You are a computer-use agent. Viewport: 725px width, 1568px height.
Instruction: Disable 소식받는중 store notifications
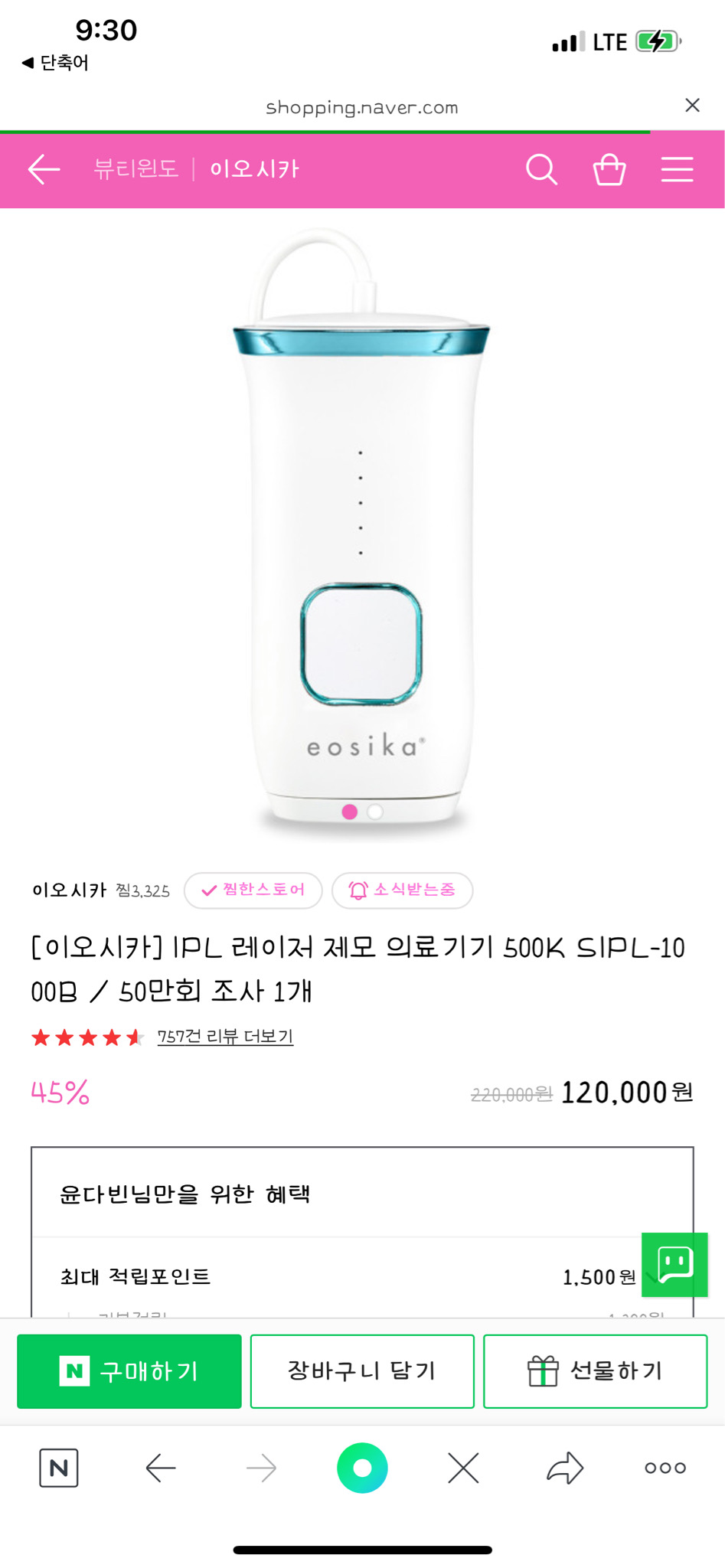(402, 890)
